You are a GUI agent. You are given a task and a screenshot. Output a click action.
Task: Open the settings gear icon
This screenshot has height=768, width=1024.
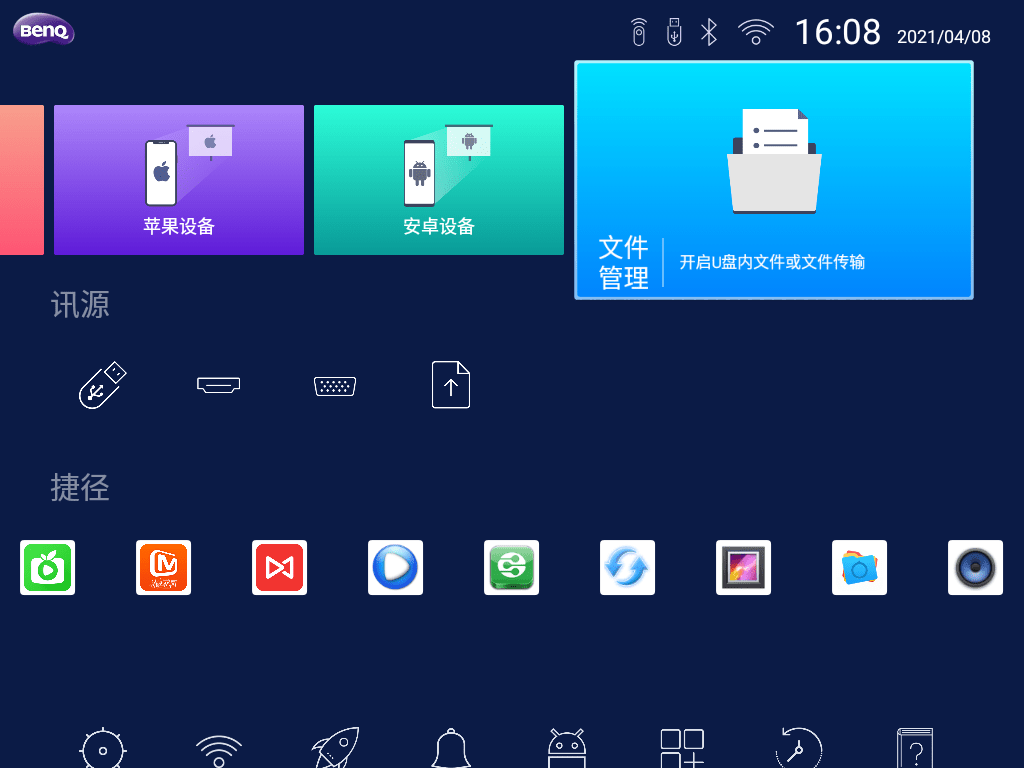tap(103, 749)
